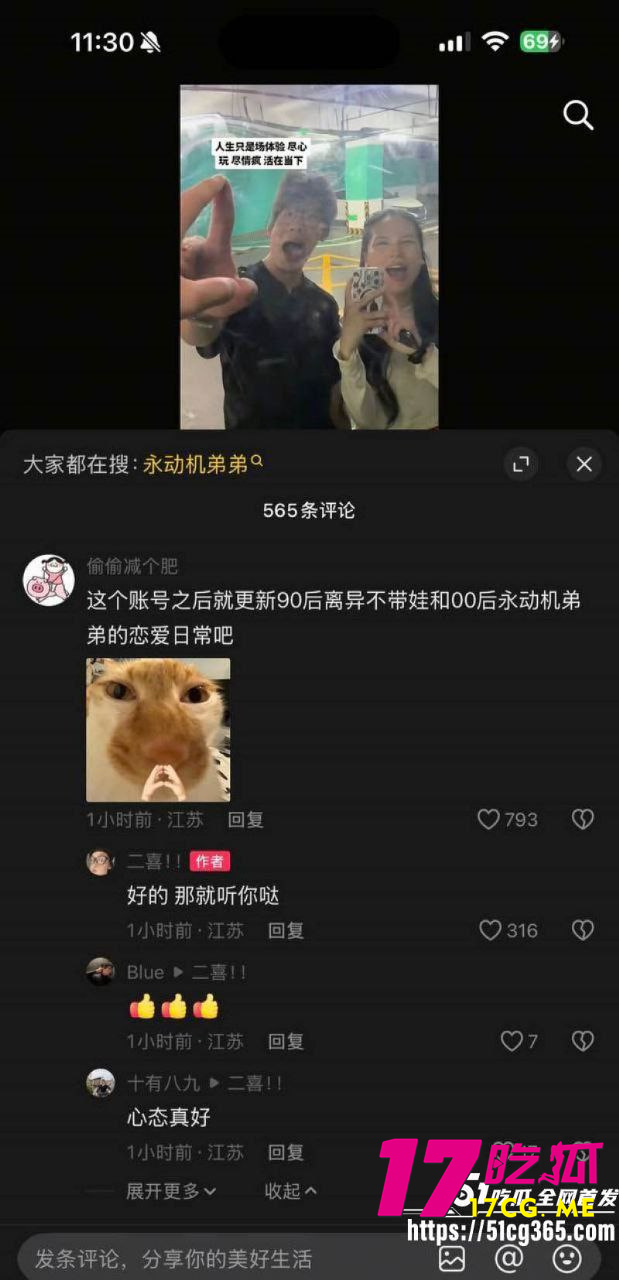Image resolution: width=619 pixels, height=1280 pixels.
Task: Collapse replies with 收起
Action: click(290, 1191)
